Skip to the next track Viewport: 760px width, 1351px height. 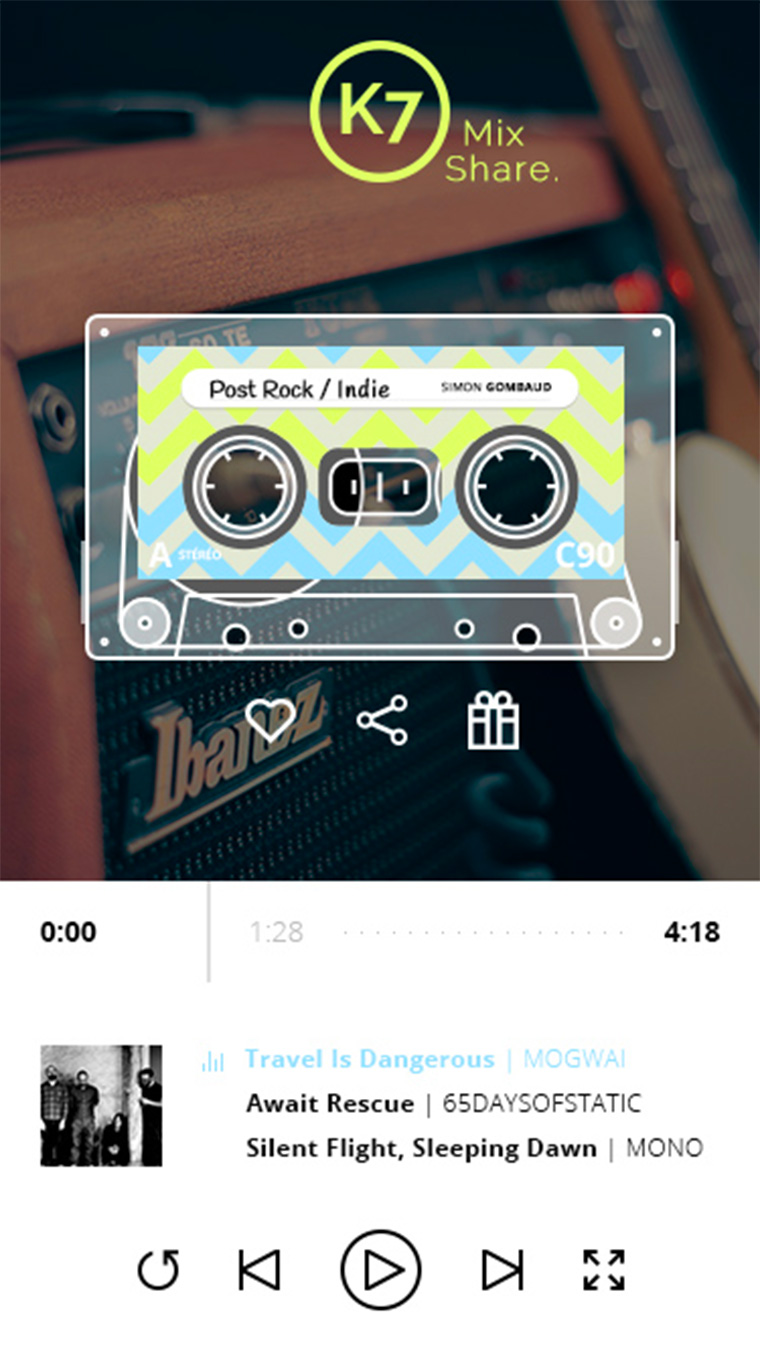[x=502, y=1270]
